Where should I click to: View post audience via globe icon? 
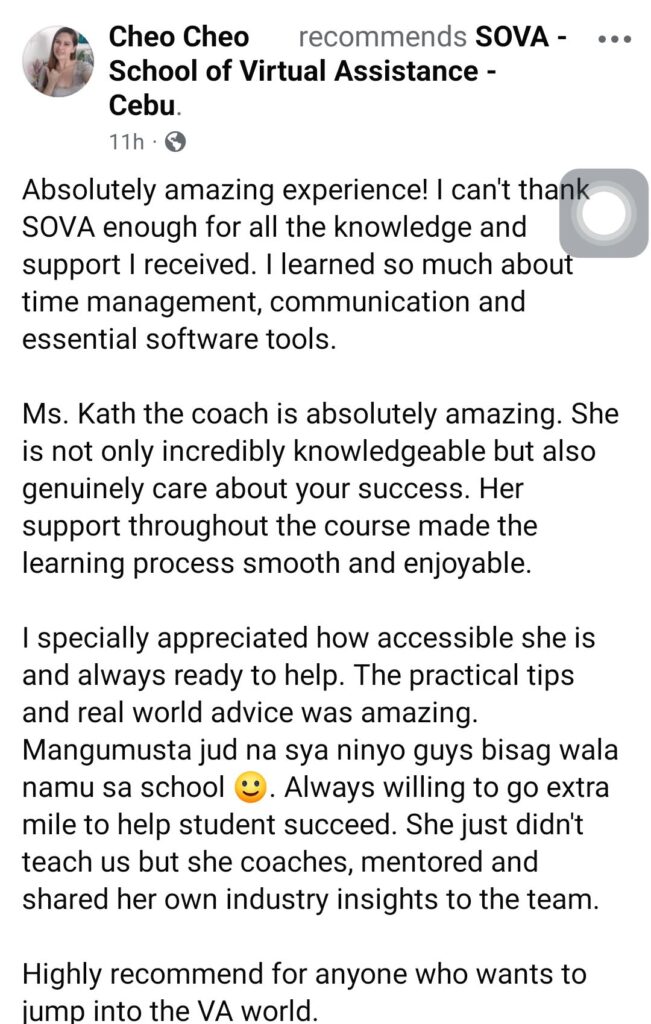[175, 142]
